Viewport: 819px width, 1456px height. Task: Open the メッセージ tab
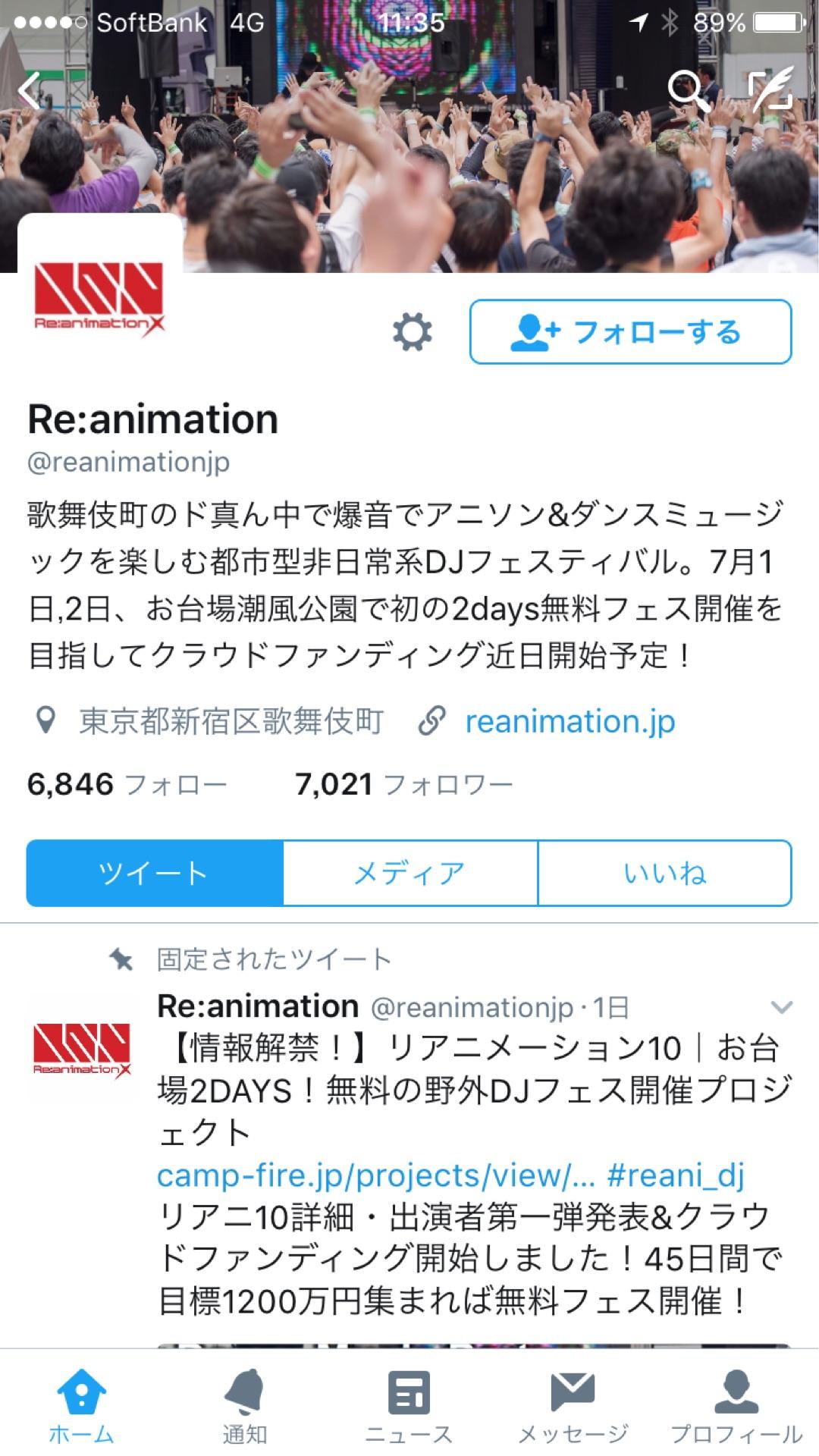[573, 1406]
